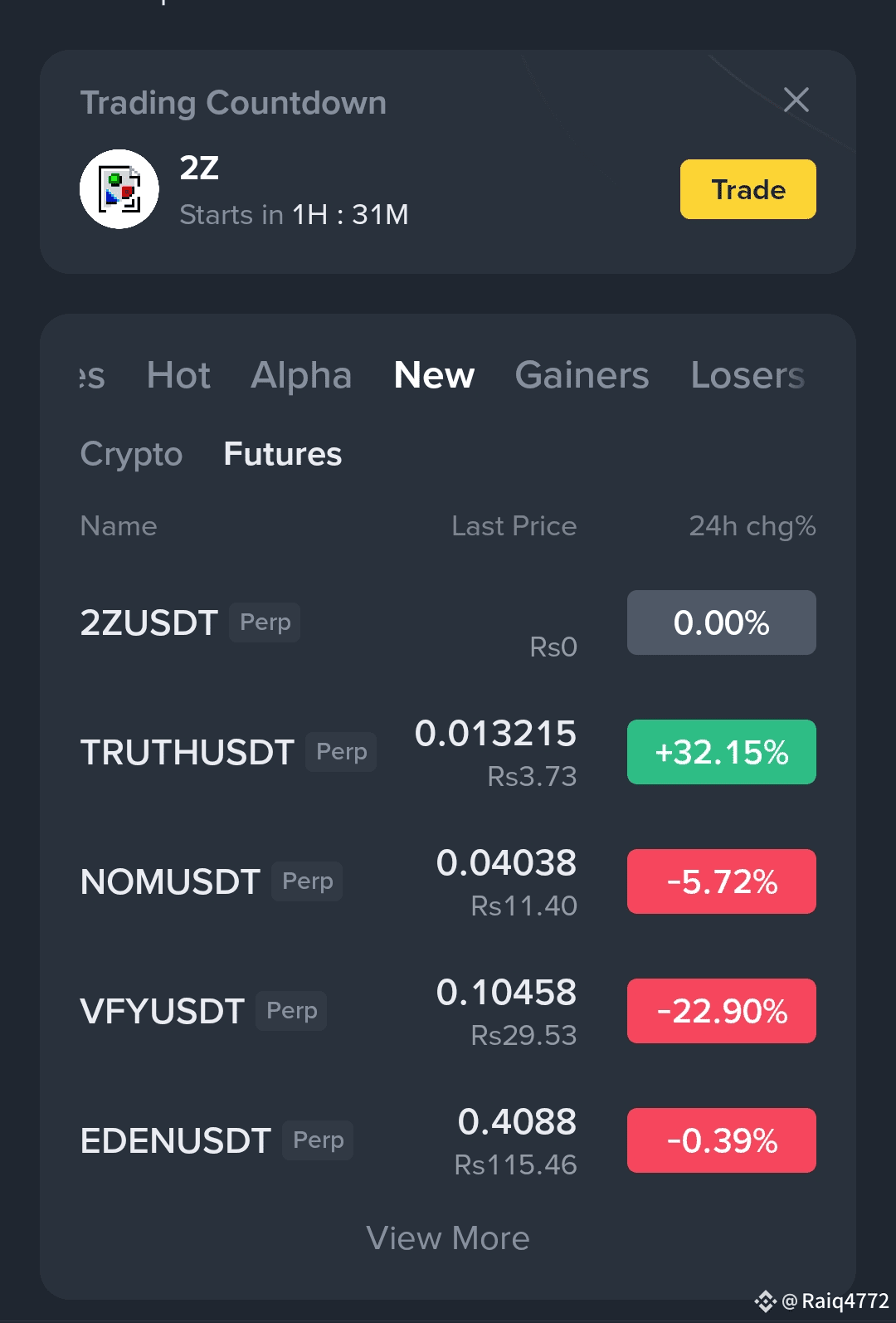Open the TRUTHUSDT perpetual row
896x1323 pixels.
click(187, 753)
